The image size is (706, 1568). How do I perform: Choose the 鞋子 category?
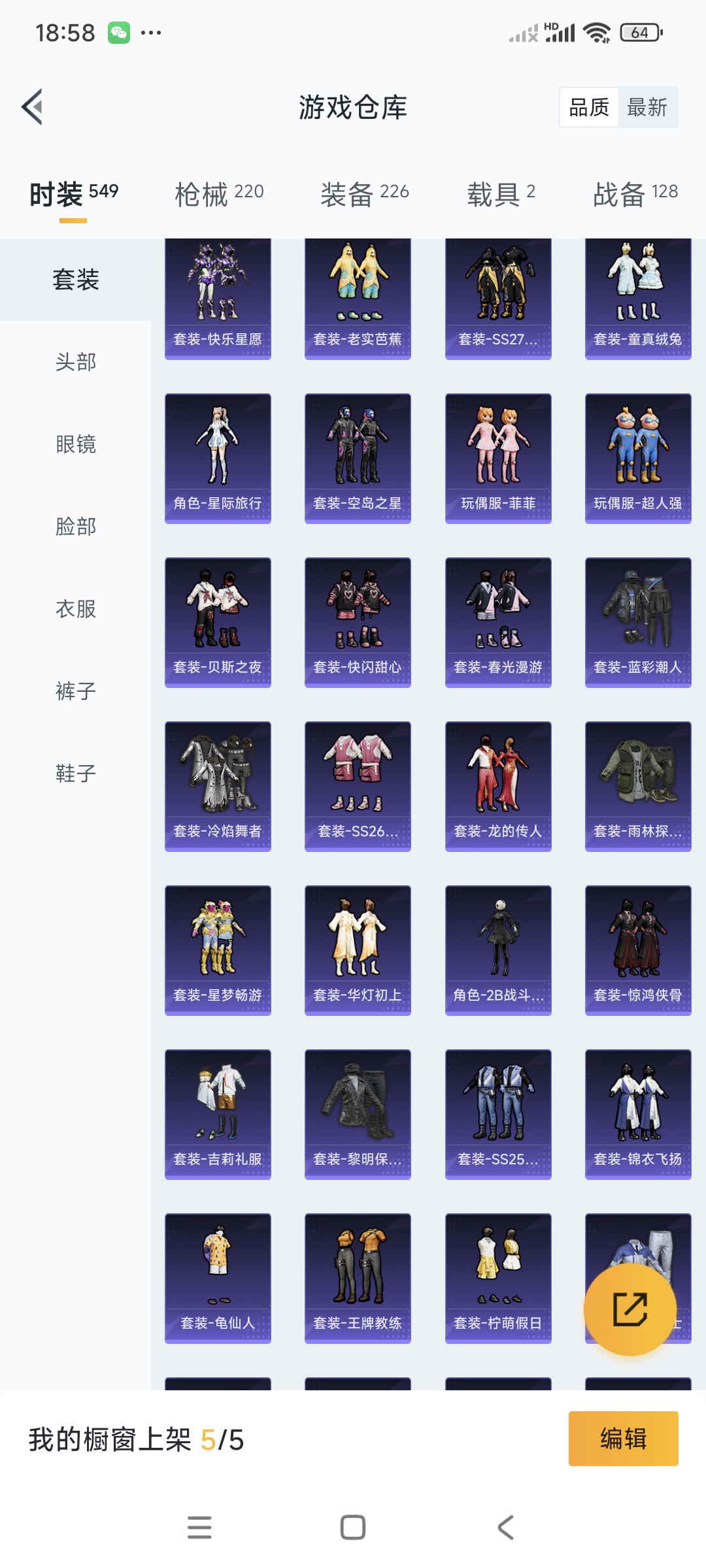[x=76, y=774]
